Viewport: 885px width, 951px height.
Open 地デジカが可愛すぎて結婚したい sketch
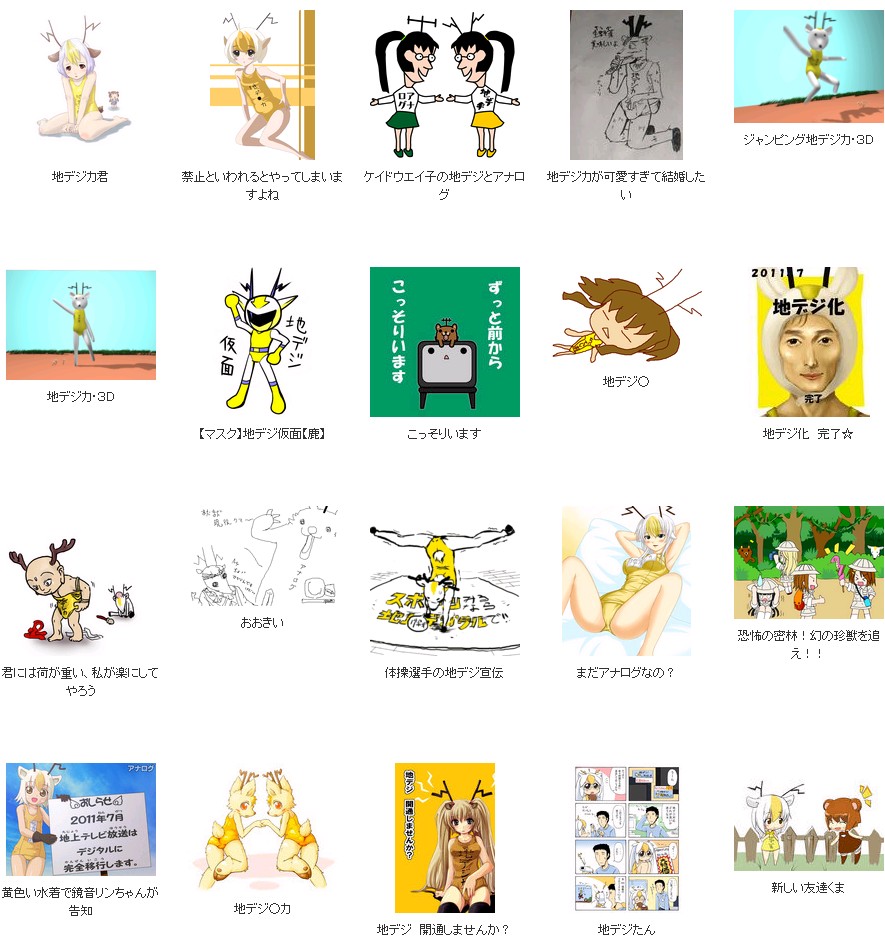626,85
